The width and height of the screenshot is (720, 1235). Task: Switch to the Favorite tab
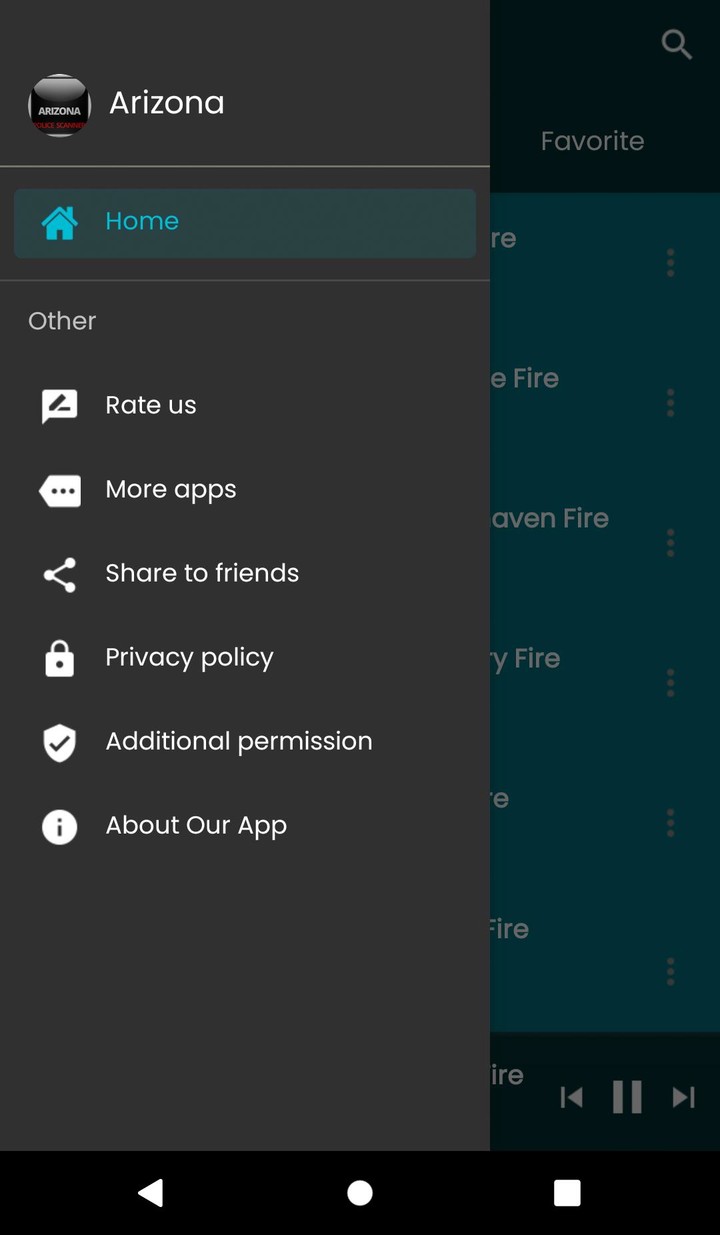click(592, 141)
